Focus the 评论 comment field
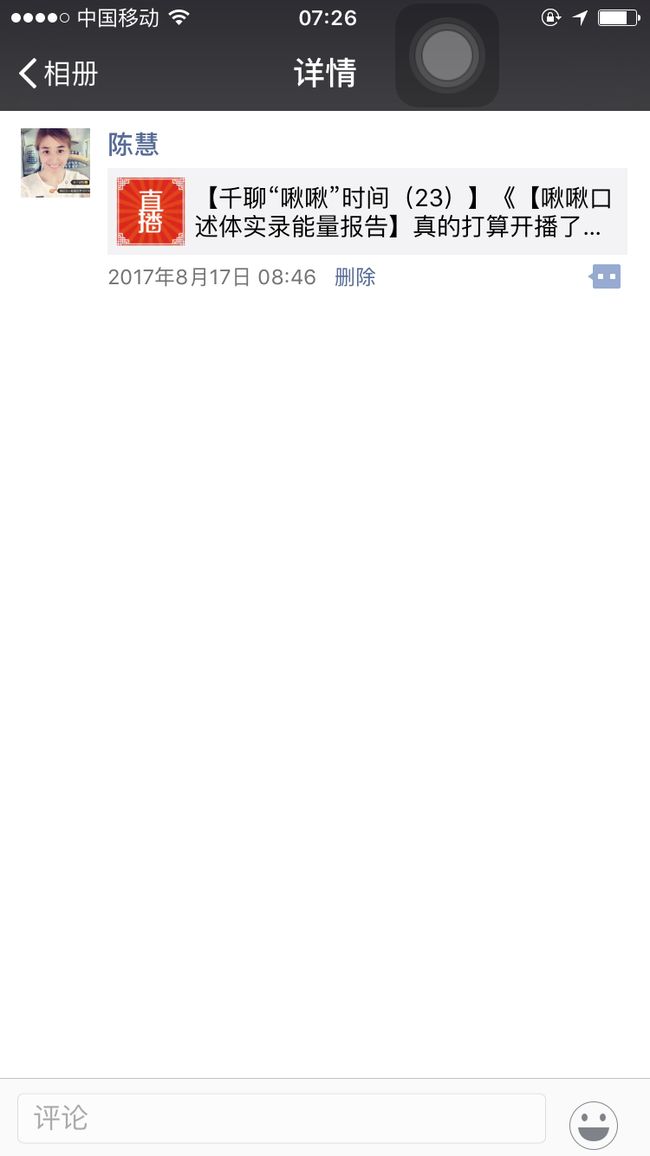650x1156 pixels. click(x=282, y=1118)
